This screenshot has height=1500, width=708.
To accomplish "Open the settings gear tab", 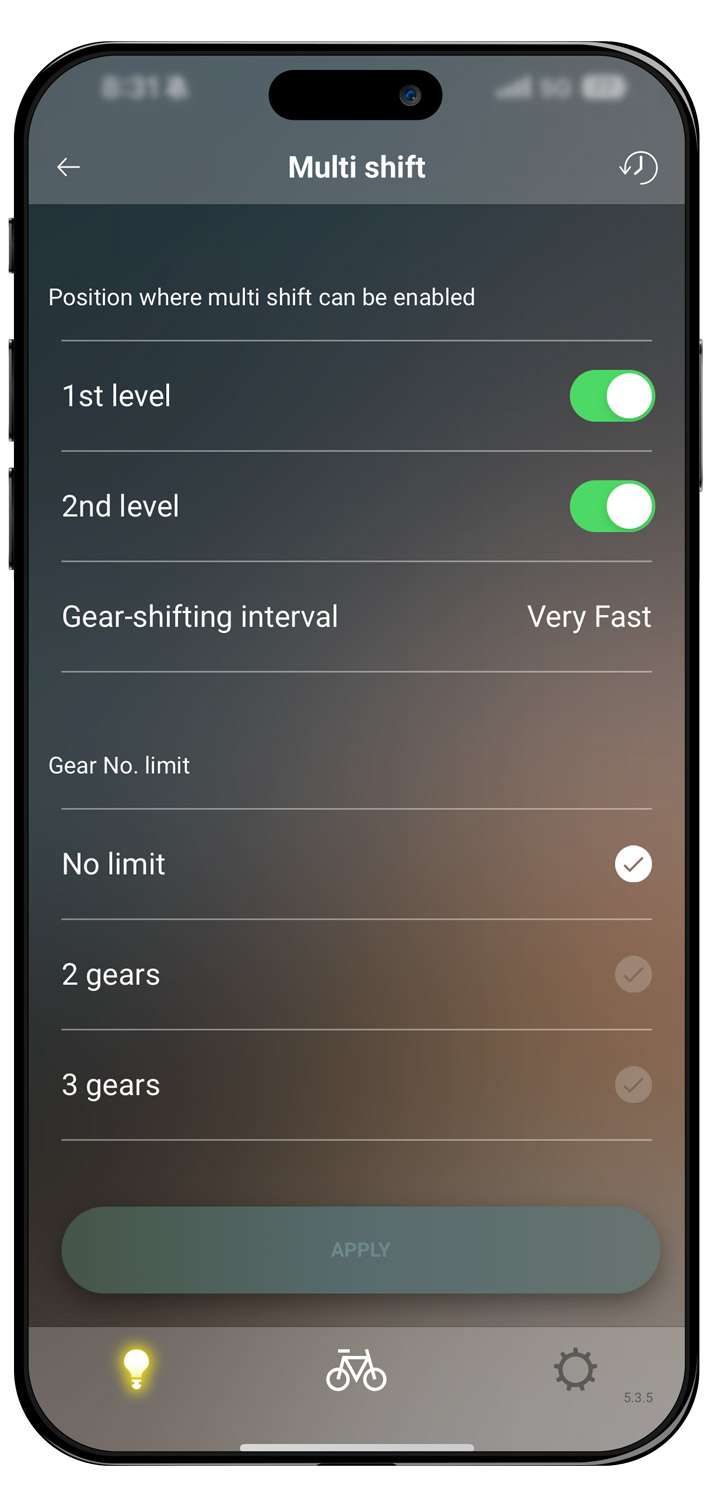I will [575, 1369].
